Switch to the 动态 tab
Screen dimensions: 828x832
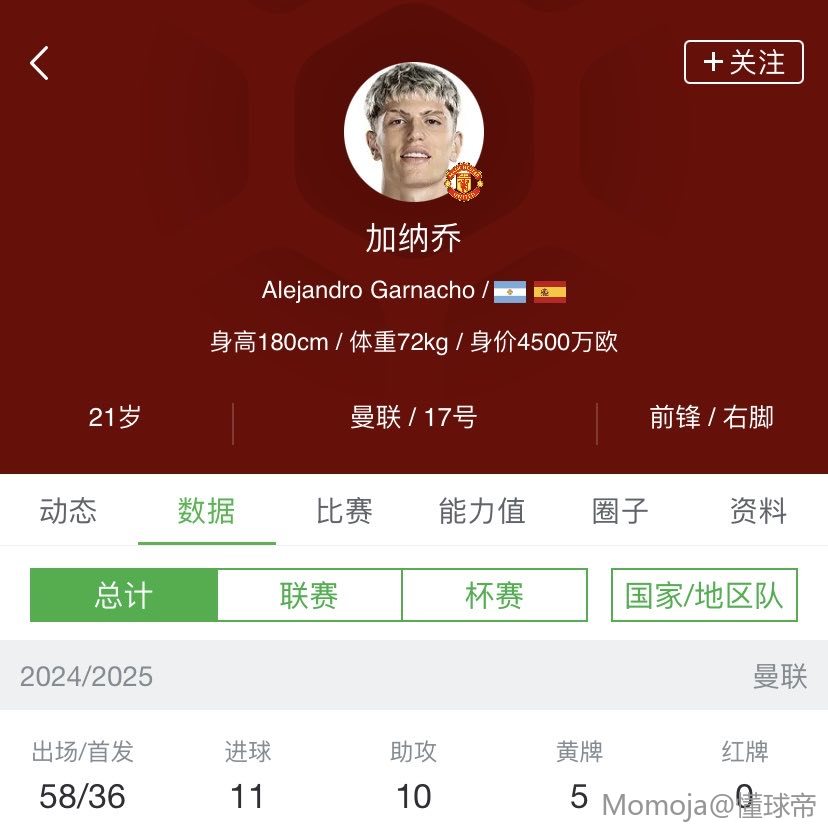click(x=69, y=511)
